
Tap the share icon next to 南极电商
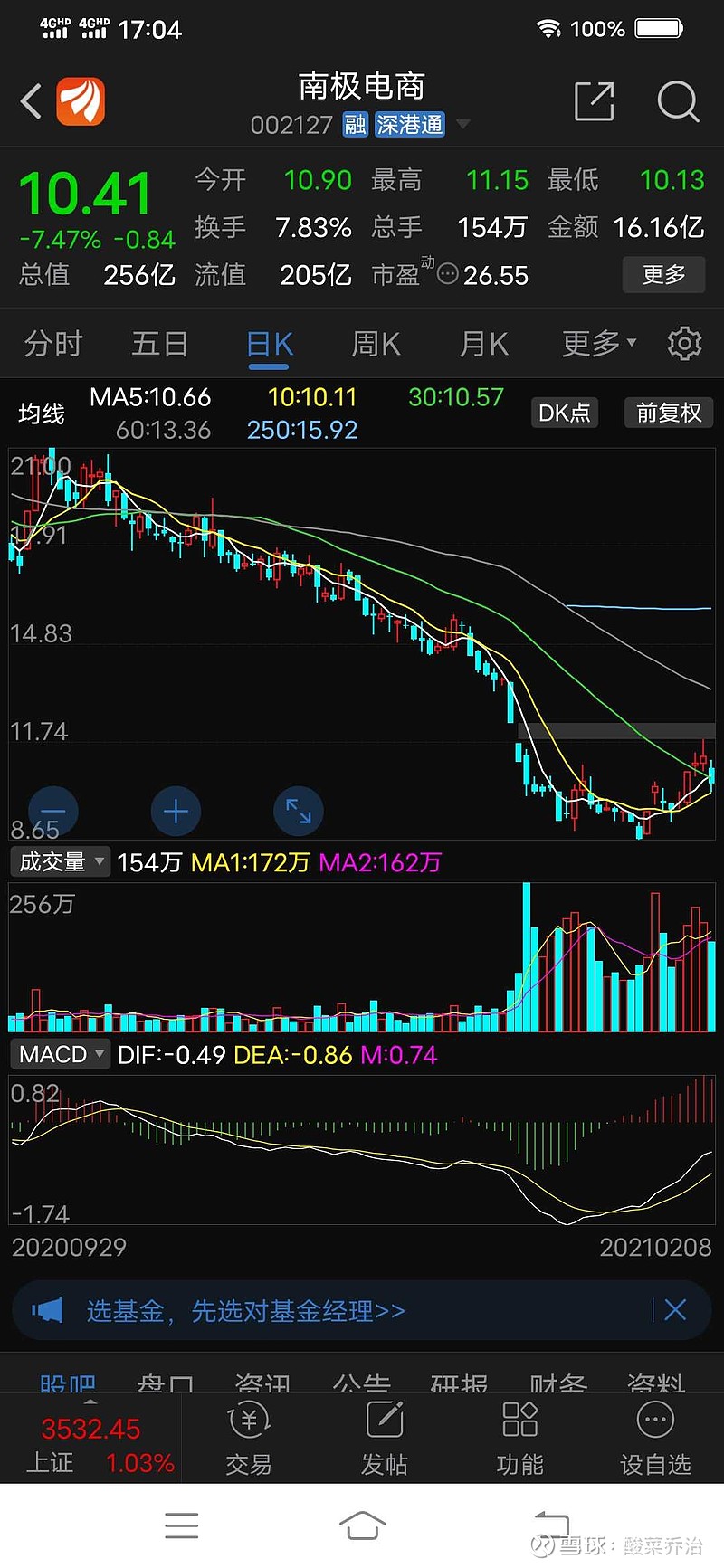(594, 101)
